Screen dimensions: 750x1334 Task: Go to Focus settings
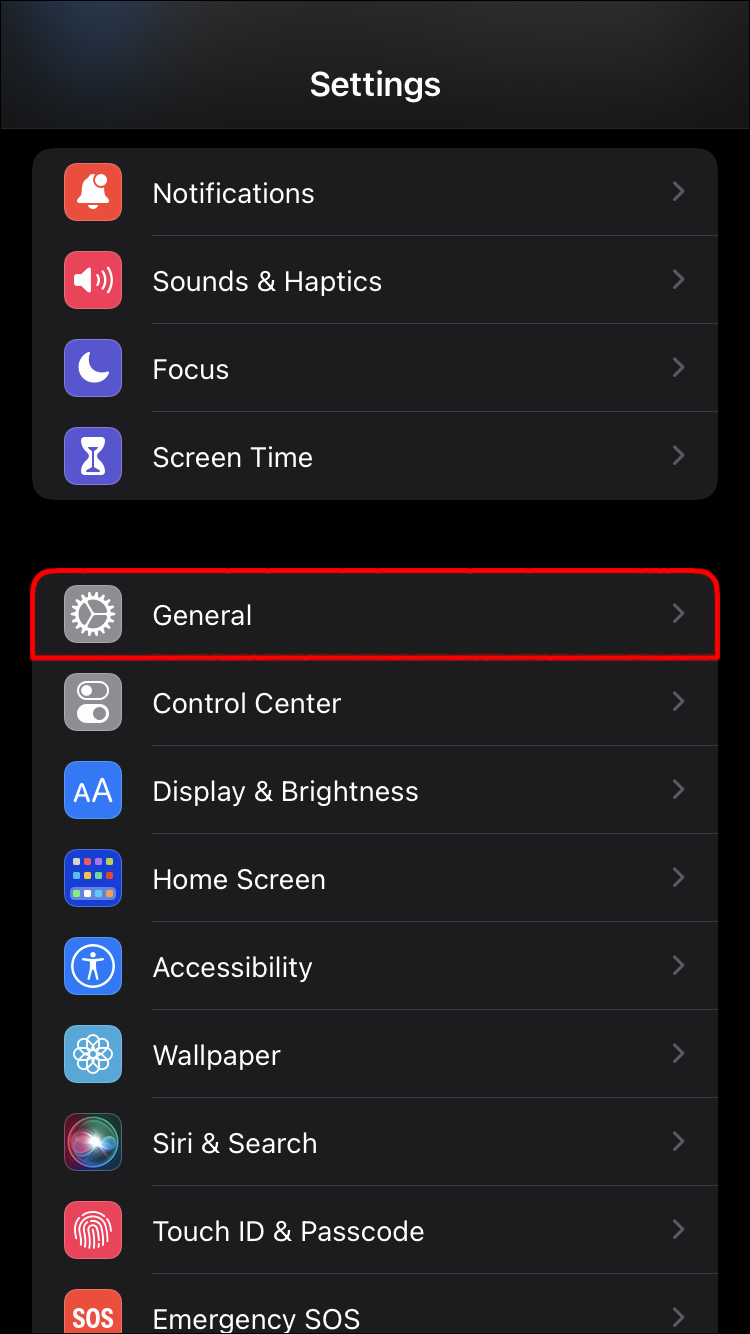(375, 369)
